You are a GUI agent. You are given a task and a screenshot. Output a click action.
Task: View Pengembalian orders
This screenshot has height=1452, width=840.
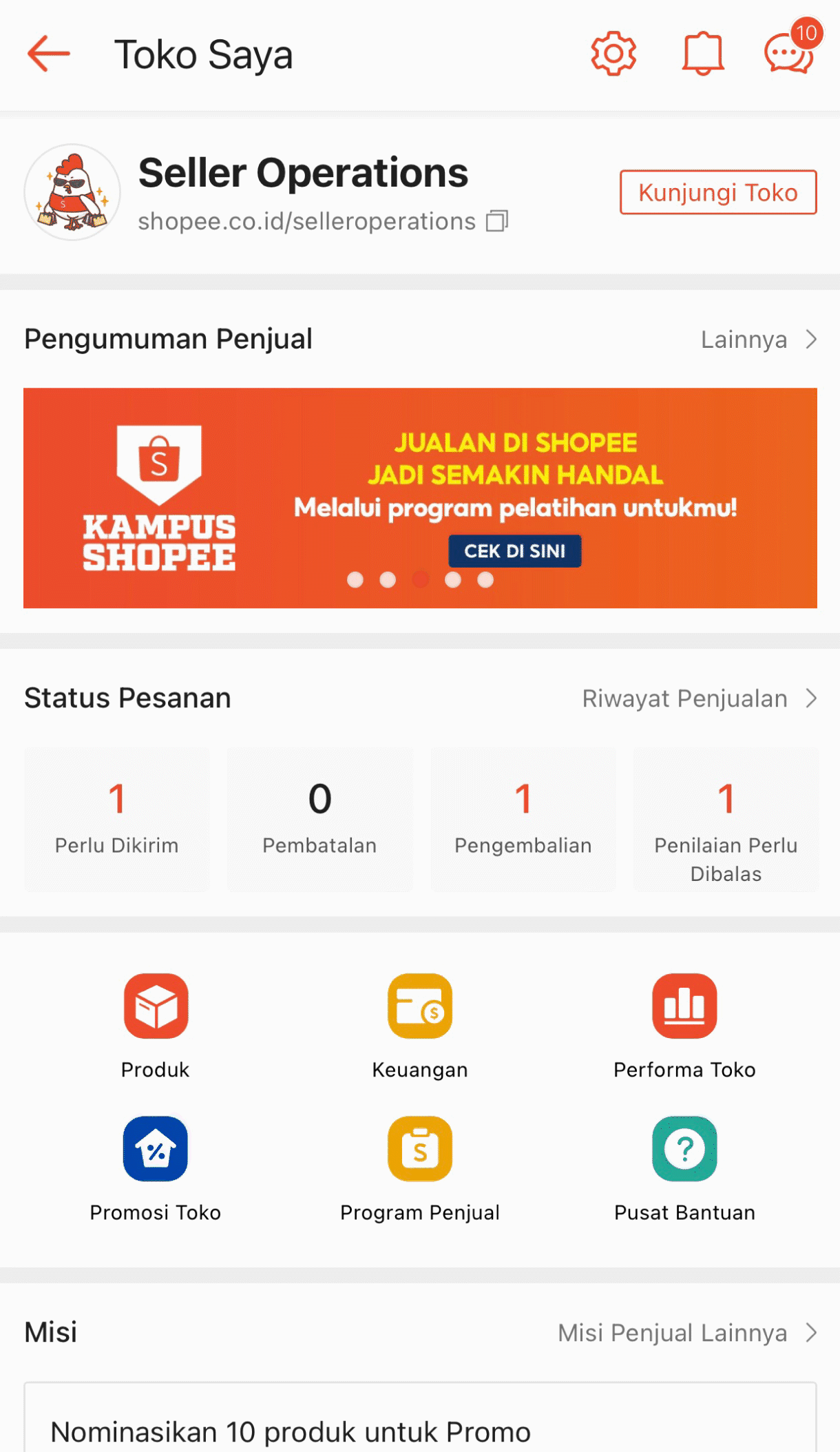523,819
